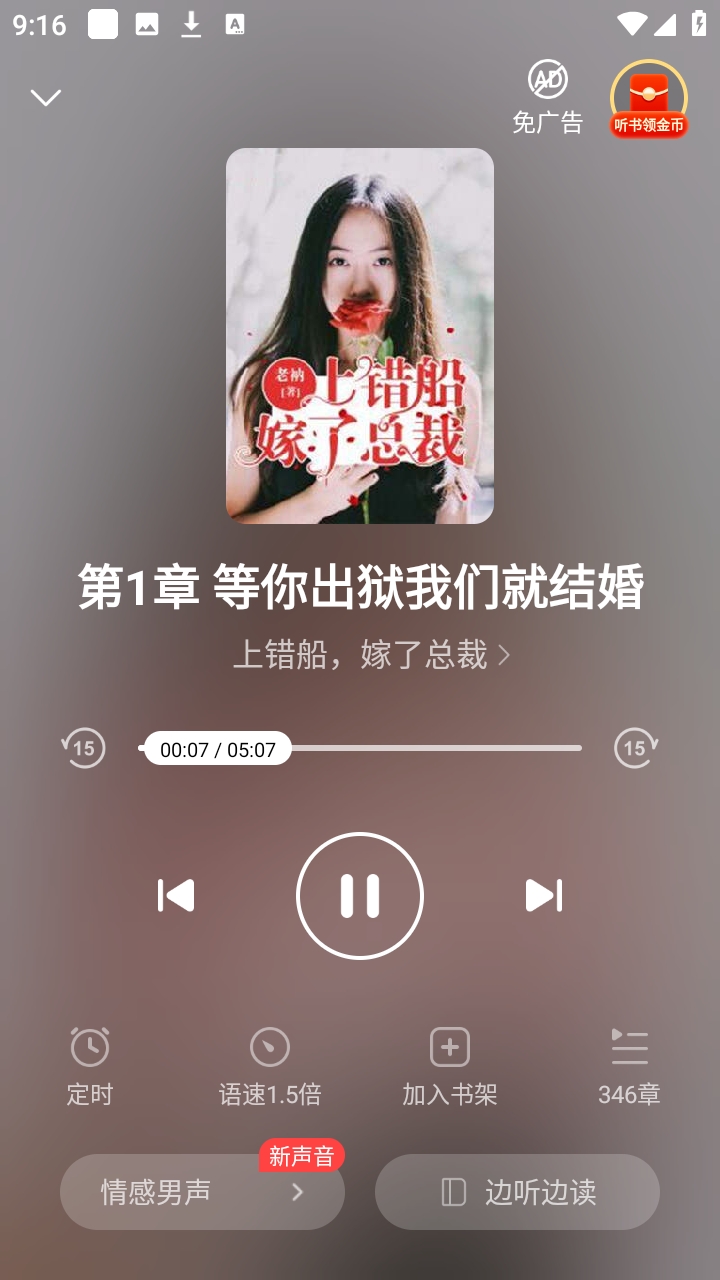720x1280 pixels.
Task: Add this book via 加入书架
Action: [x=450, y=1066]
